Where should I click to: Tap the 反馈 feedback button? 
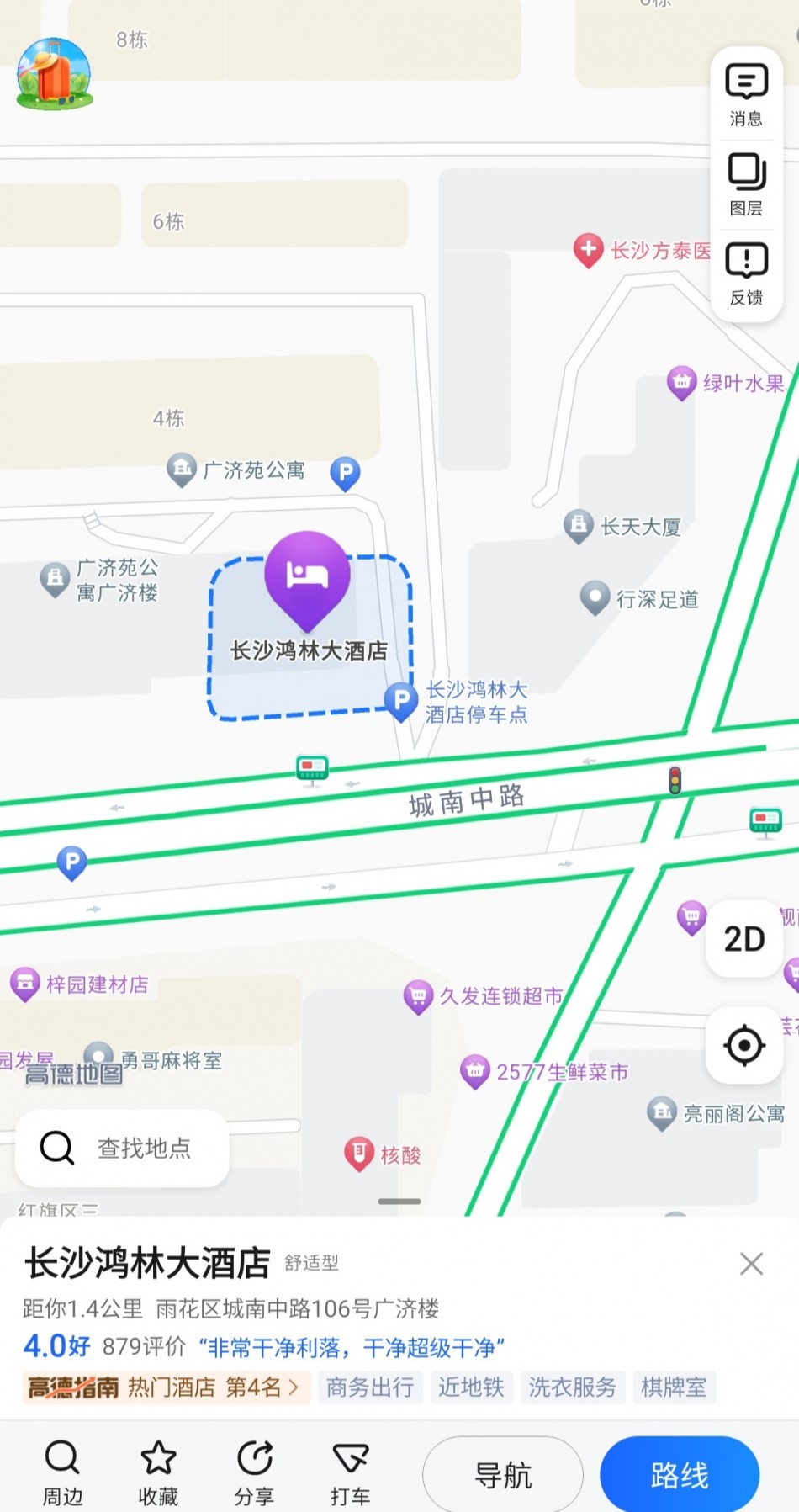pos(746,273)
